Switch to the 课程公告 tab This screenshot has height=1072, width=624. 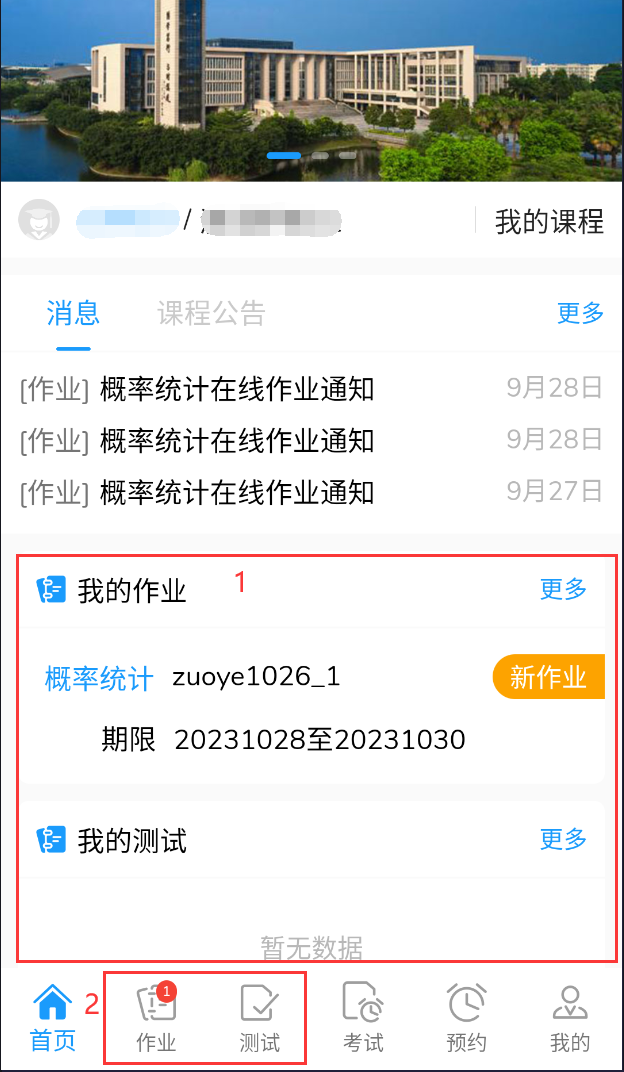pos(211,313)
